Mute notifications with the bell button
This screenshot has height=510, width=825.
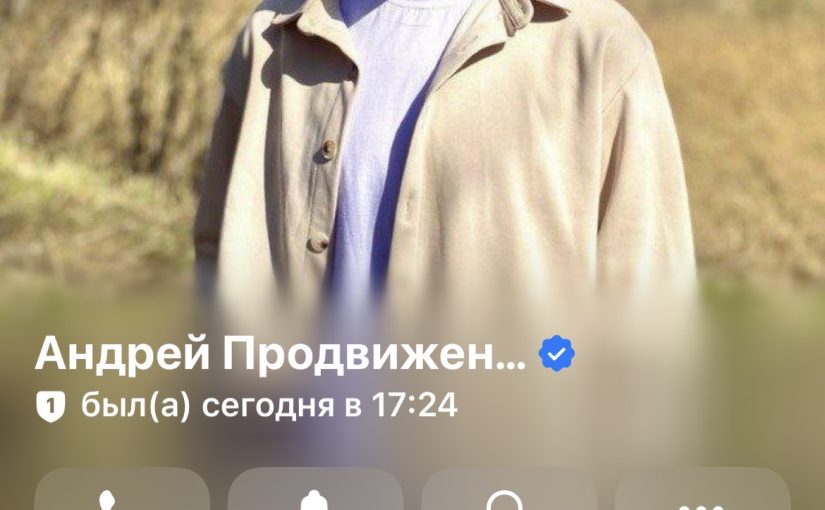pos(316,494)
